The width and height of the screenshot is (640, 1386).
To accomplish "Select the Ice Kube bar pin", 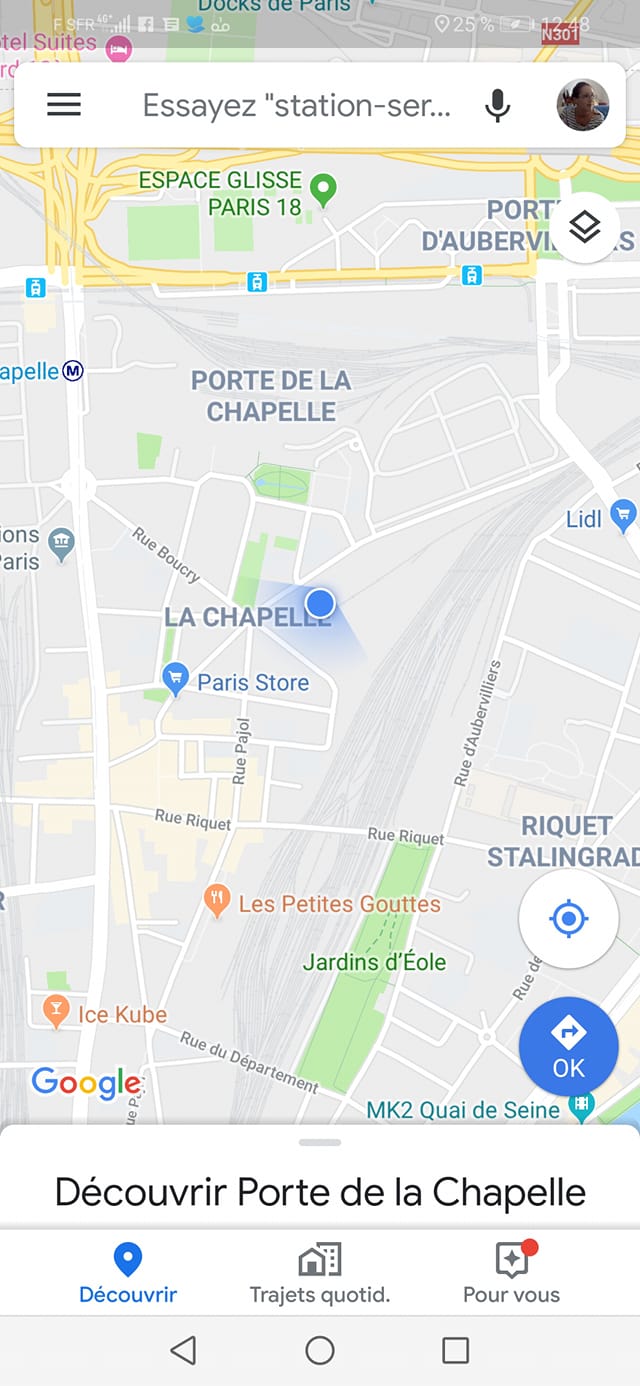I will click(57, 1012).
